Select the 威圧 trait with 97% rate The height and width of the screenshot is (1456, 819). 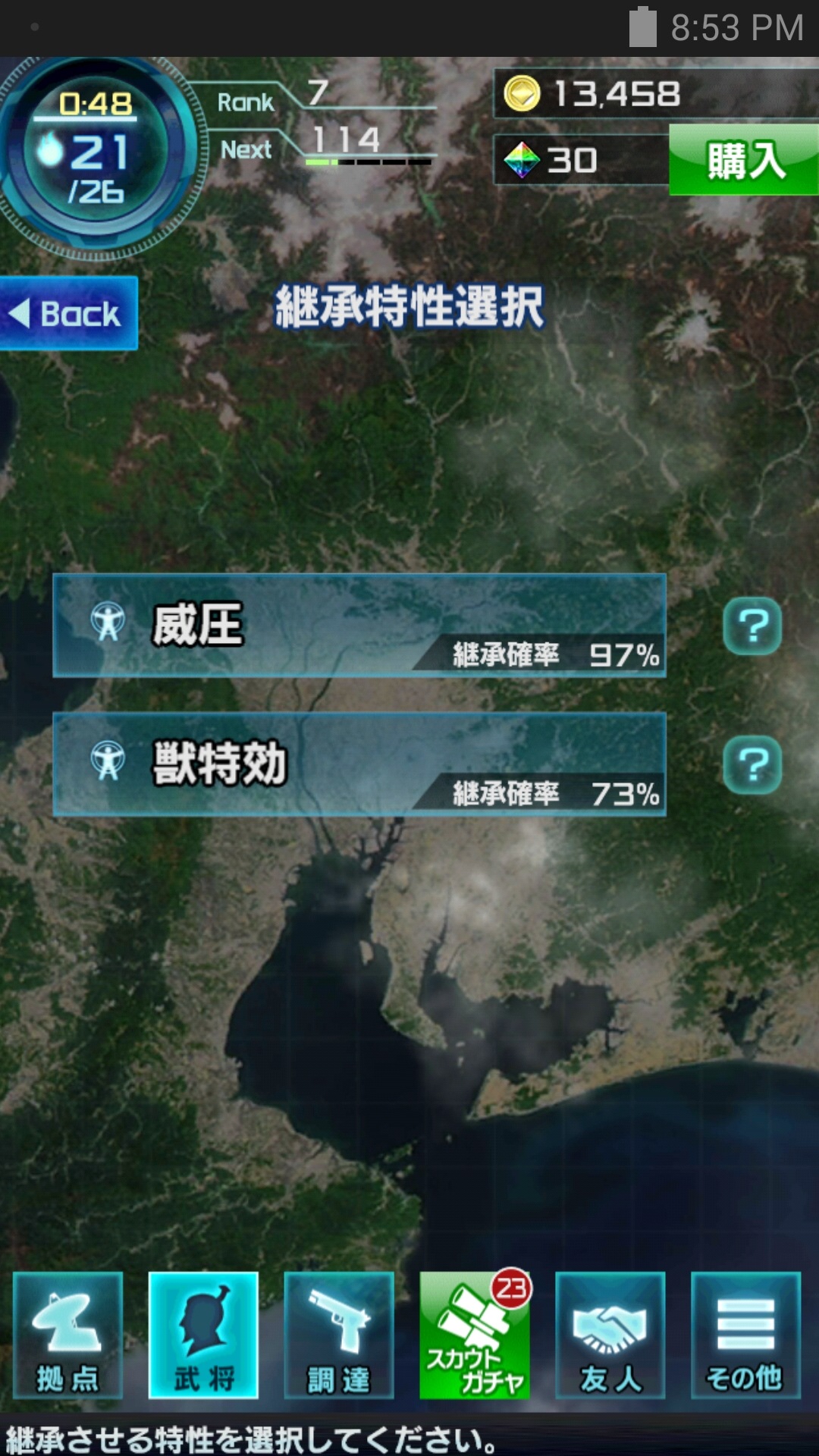point(359,626)
